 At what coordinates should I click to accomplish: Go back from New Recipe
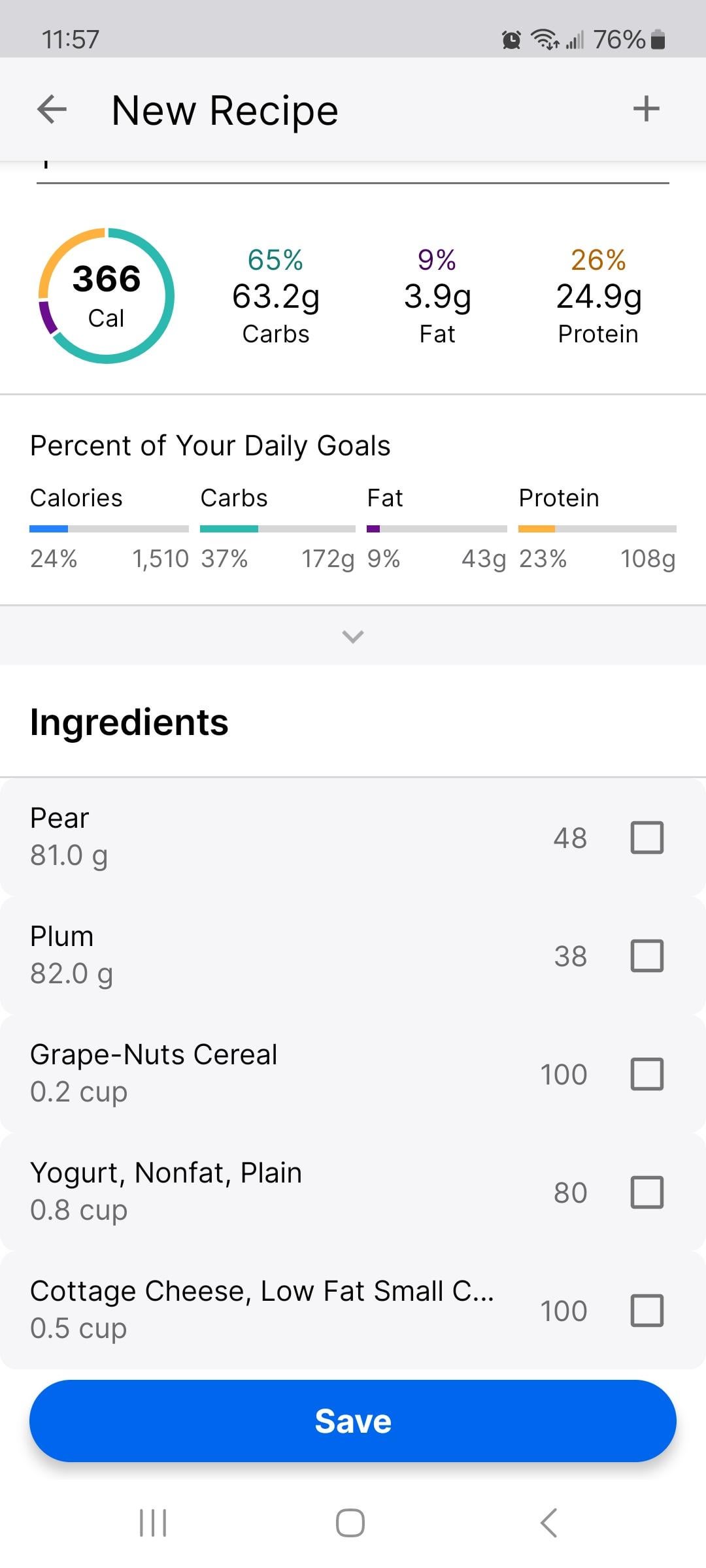point(52,109)
